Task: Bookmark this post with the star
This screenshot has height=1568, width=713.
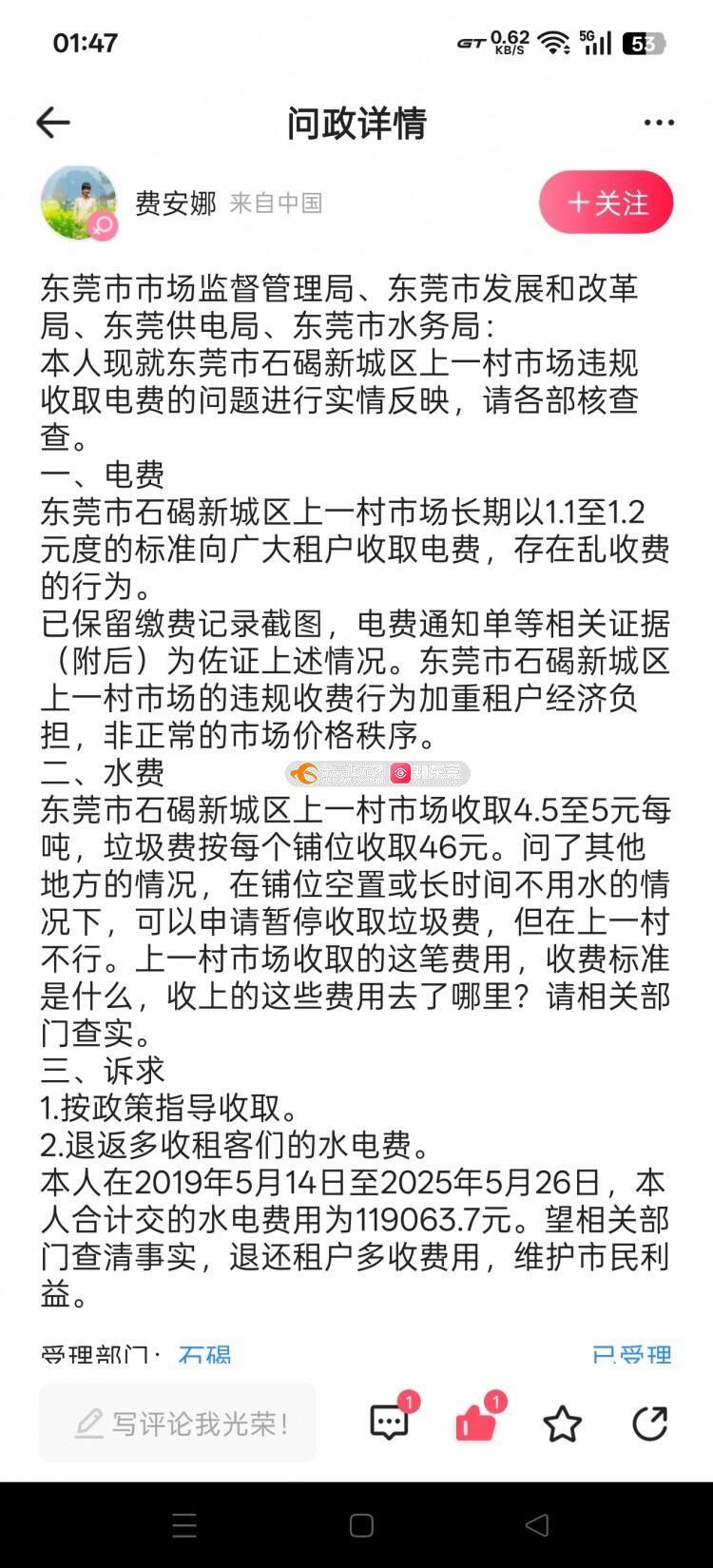Action: point(562,1423)
